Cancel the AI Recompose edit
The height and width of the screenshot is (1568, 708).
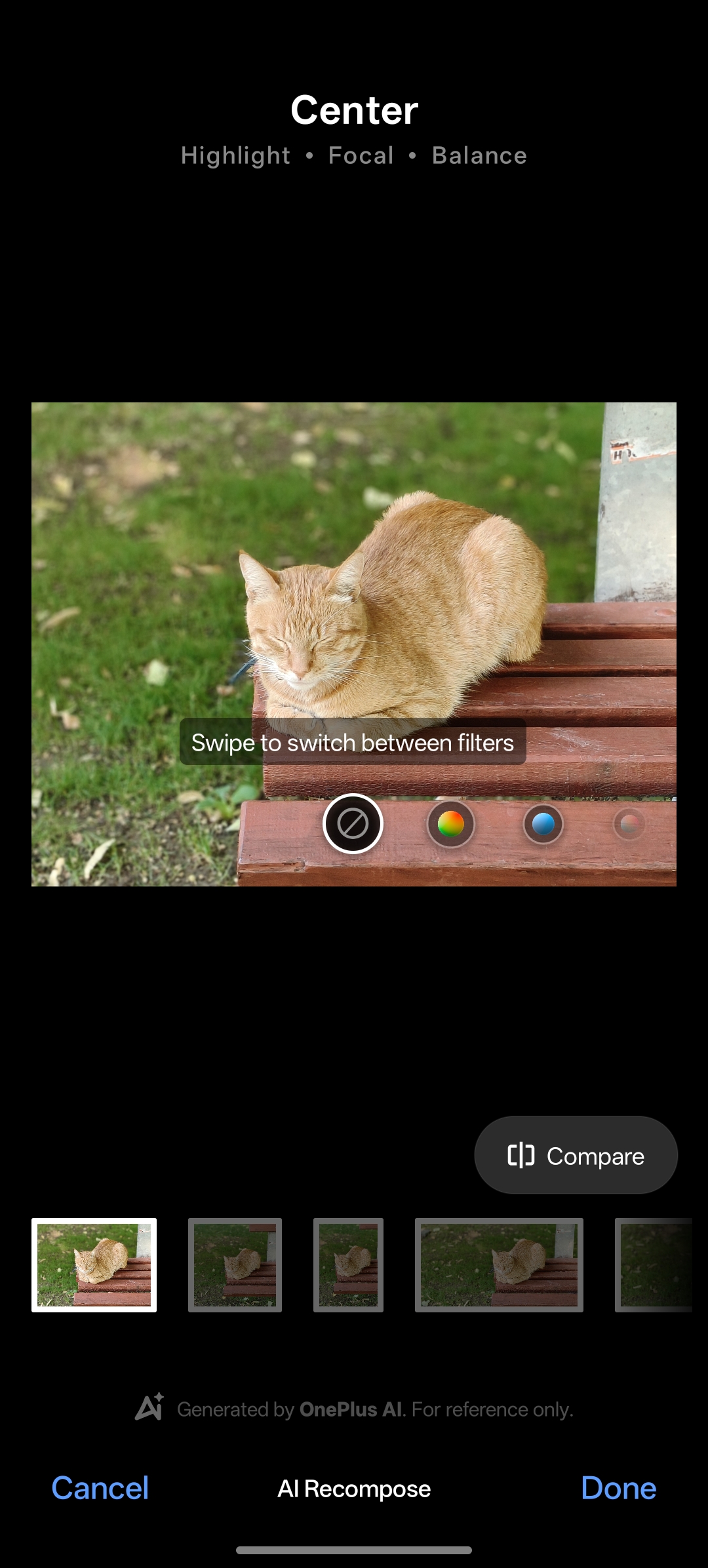(100, 1488)
